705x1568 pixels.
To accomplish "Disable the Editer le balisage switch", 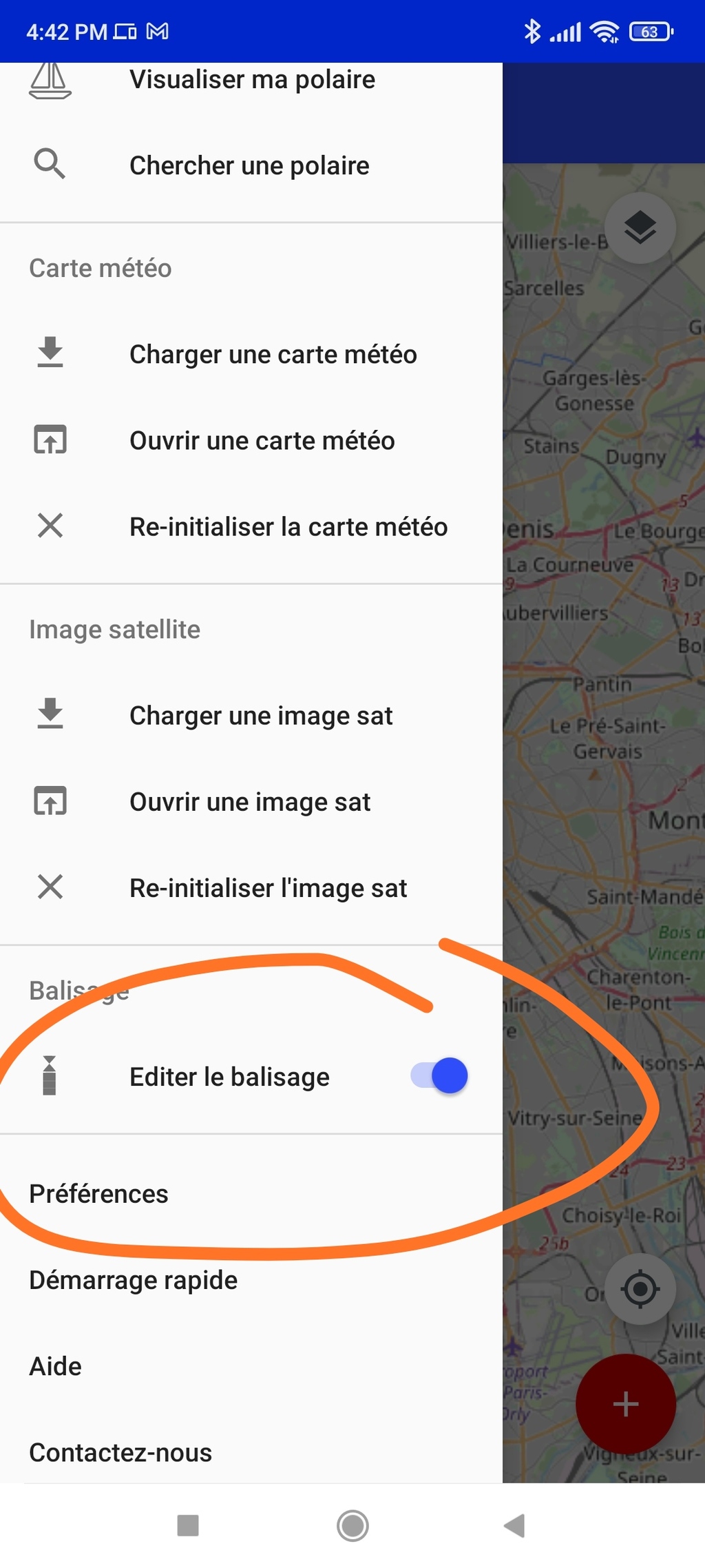I will tap(439, 1075).
